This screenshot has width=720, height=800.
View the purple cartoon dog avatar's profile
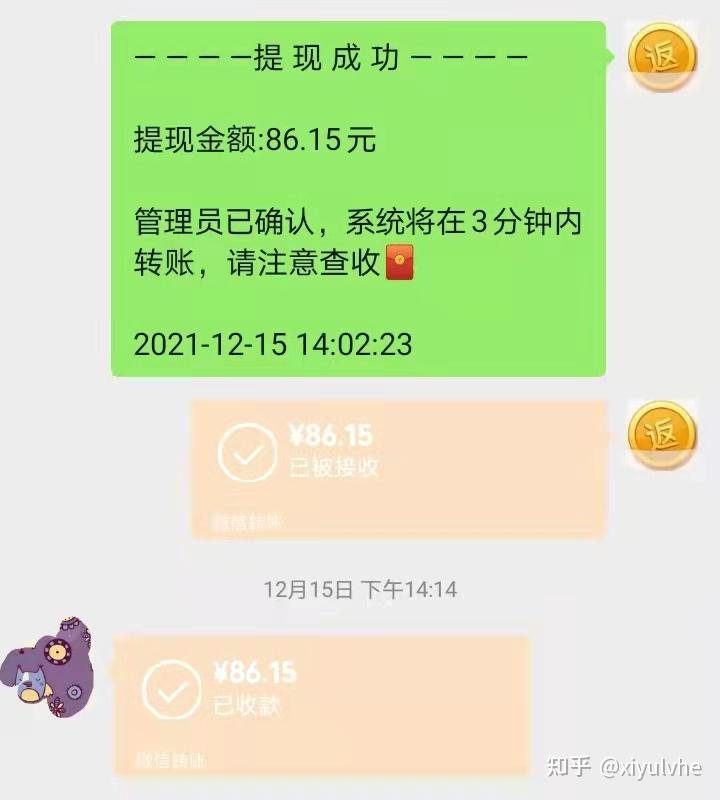(x=45, y=663)
